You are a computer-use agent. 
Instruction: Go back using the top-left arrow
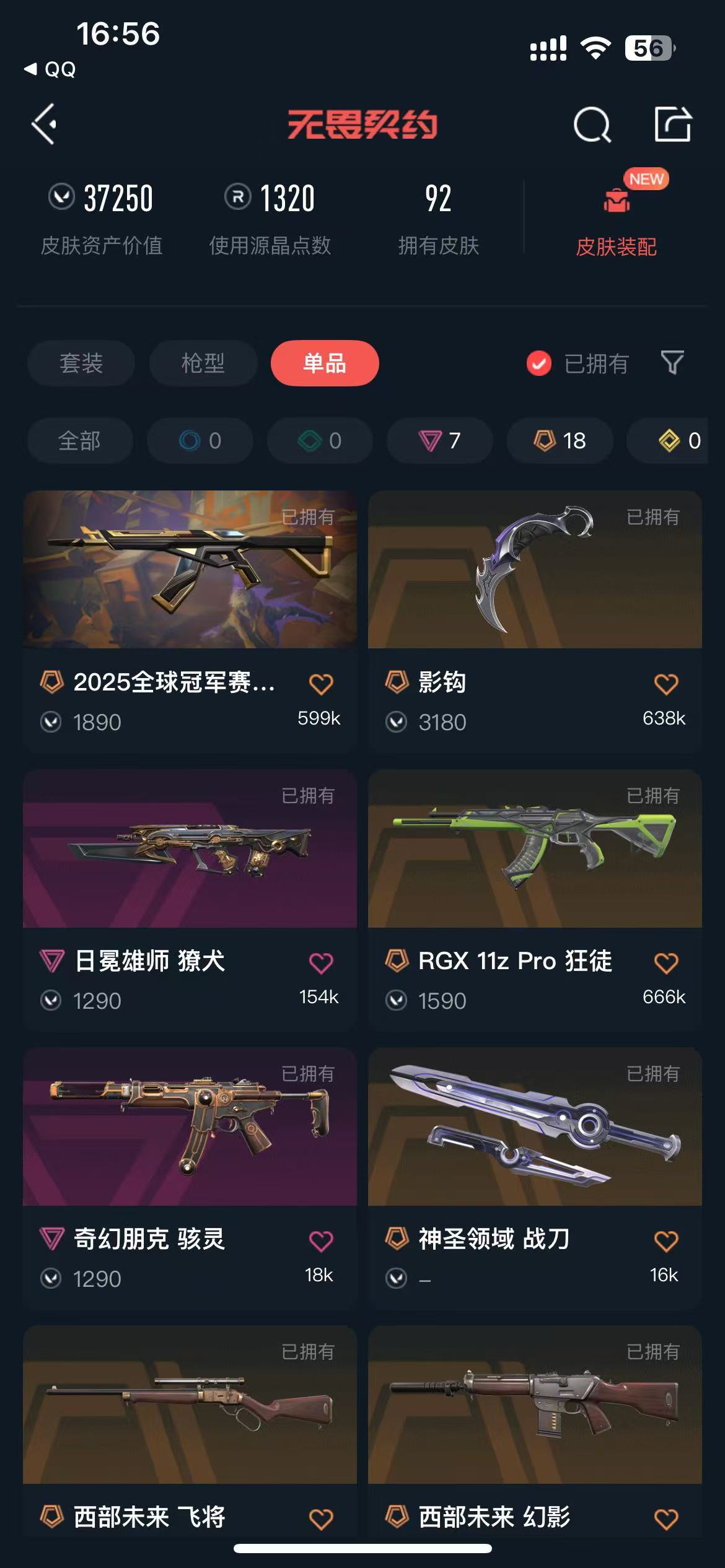[45, 124]
